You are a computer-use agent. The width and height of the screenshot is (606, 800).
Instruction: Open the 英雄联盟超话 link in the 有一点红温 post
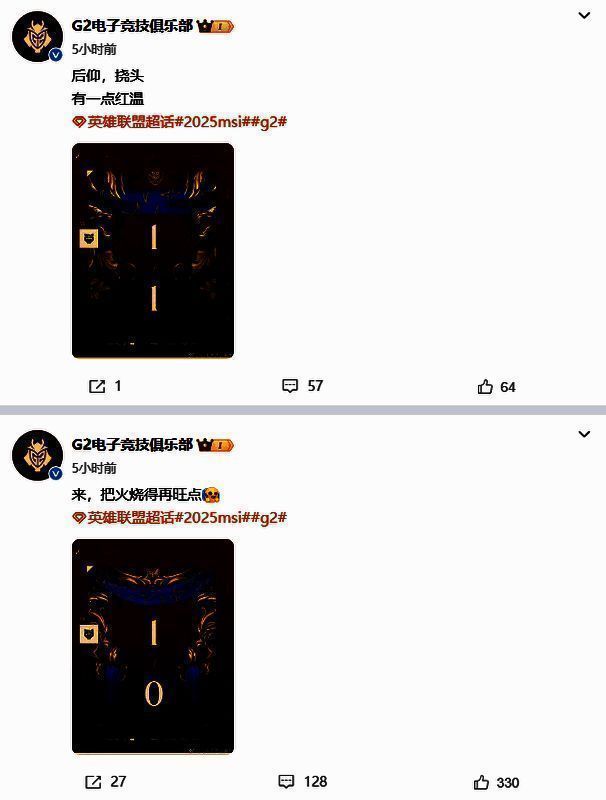click(x=130, y=121)
